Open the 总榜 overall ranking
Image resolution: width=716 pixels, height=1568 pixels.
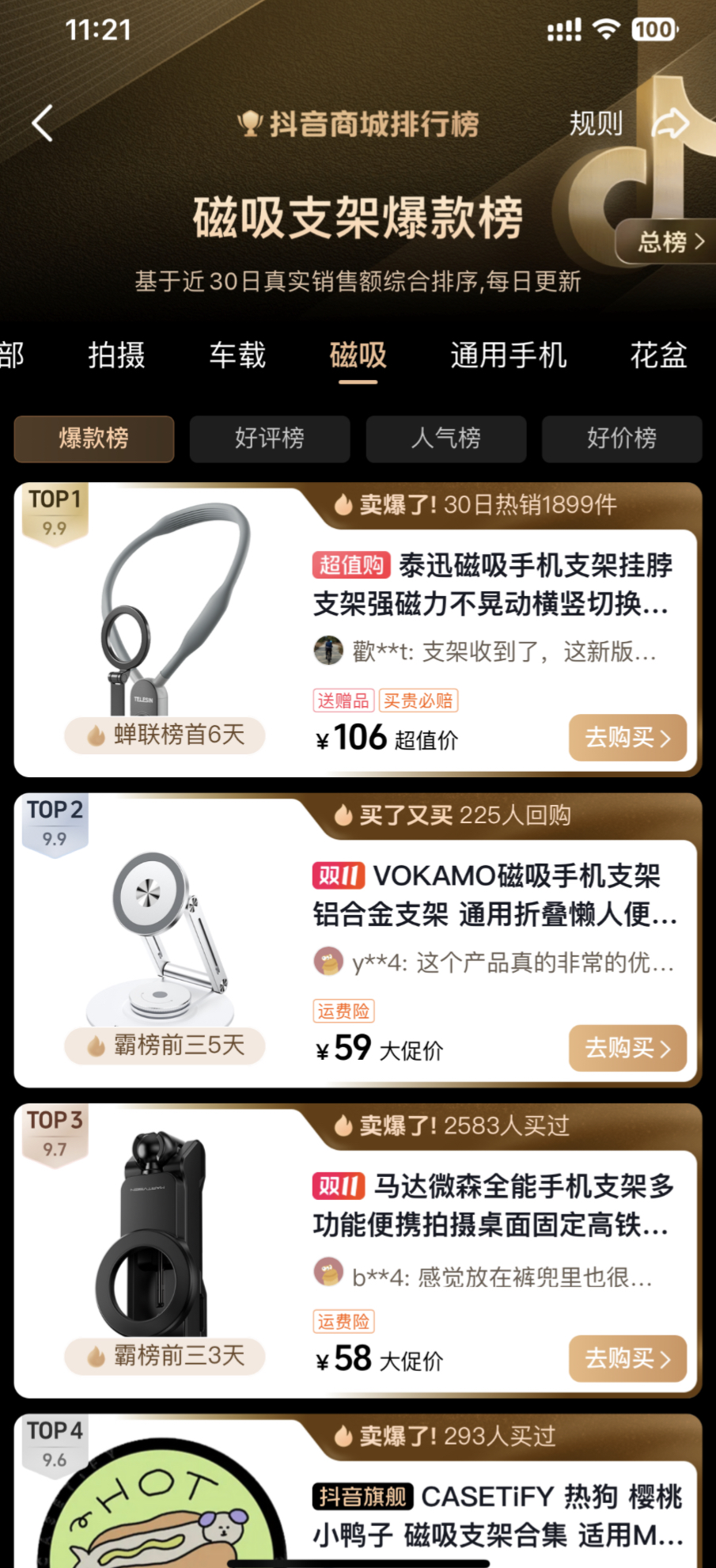pos(669,241)
